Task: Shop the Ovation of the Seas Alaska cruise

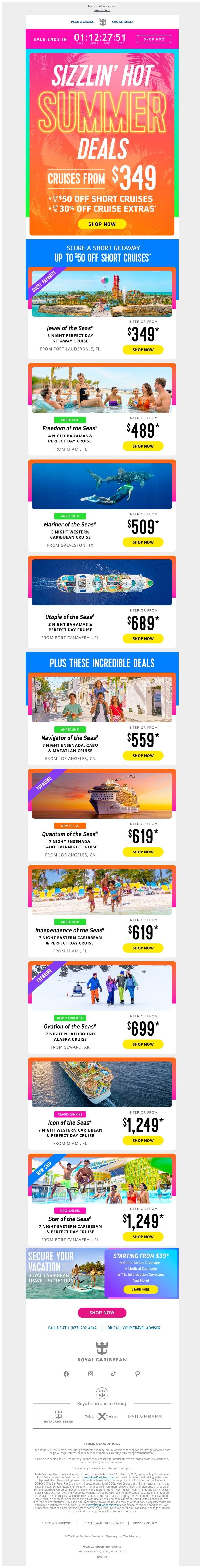Action: (143, 1044)
